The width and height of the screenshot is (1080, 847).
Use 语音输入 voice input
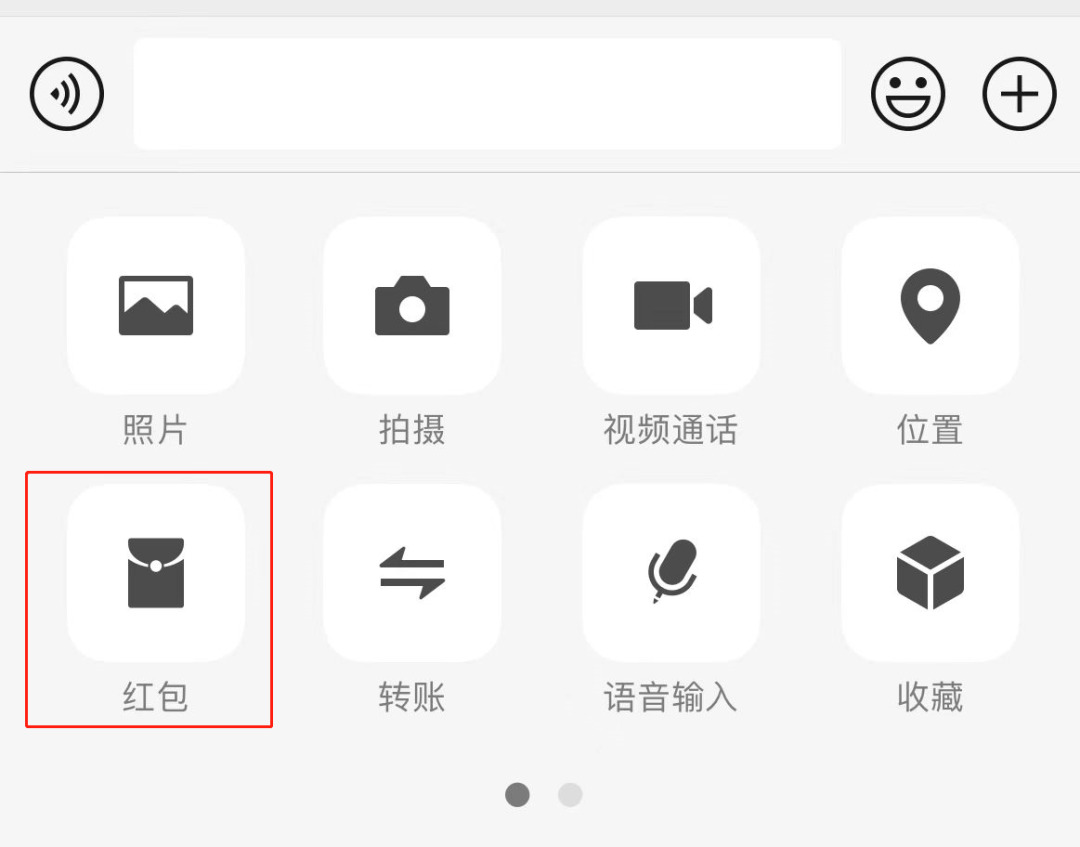tap(671, 573)
